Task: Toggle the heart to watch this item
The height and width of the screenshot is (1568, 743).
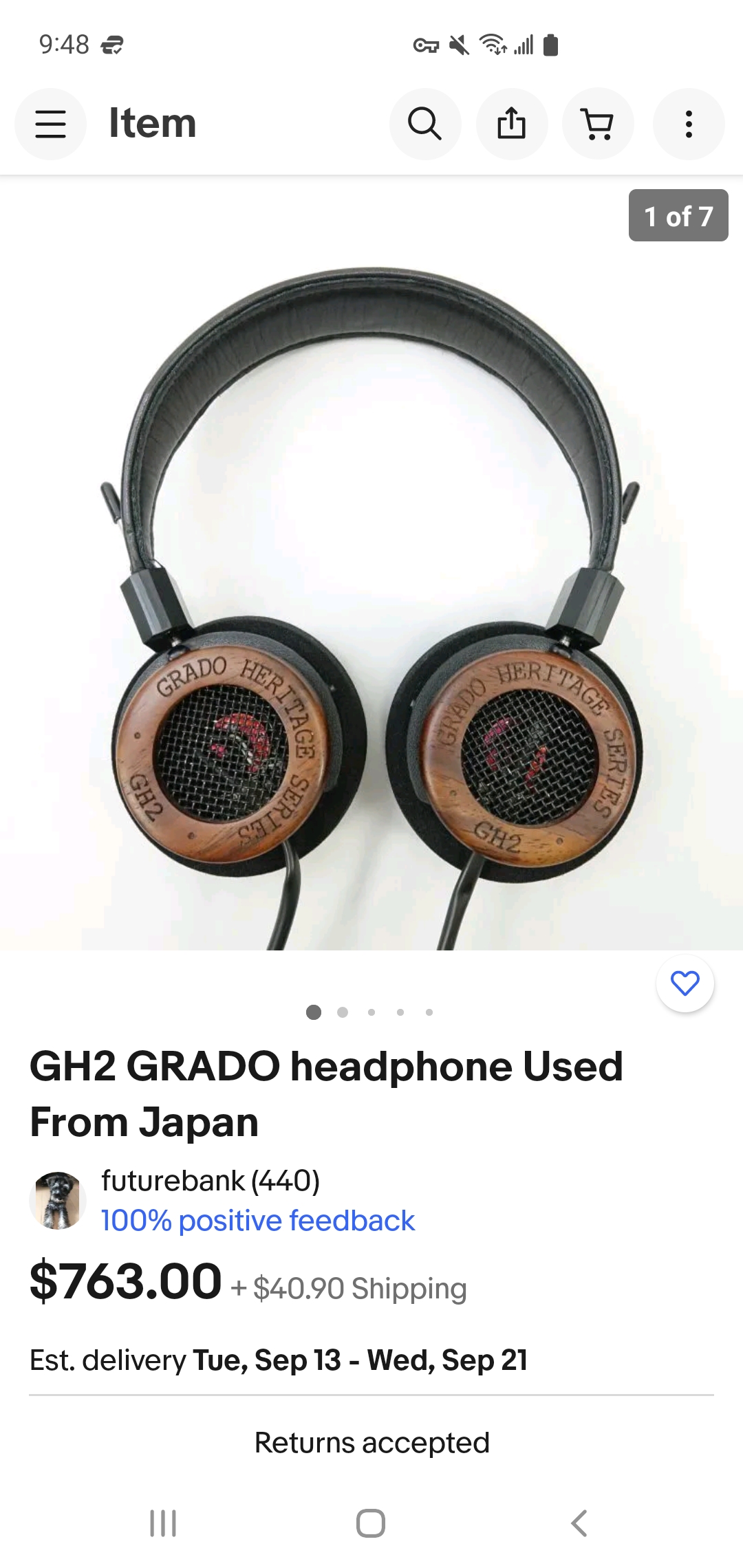Action: coord(685,984)
